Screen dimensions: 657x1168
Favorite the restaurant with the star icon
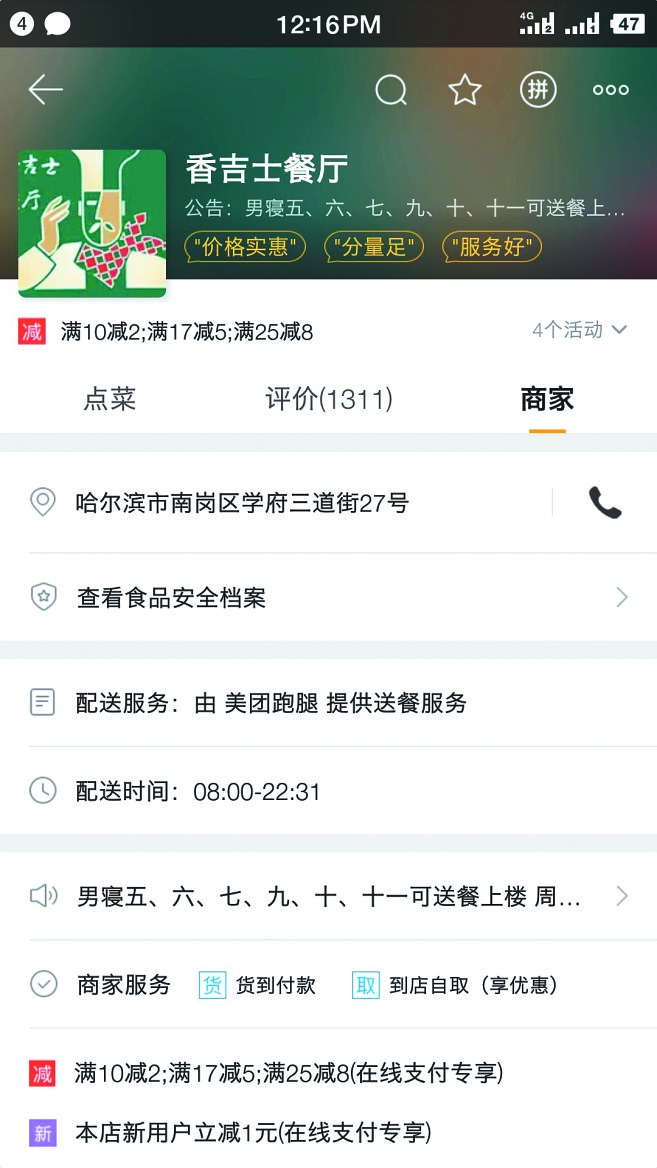coord(465,91)
